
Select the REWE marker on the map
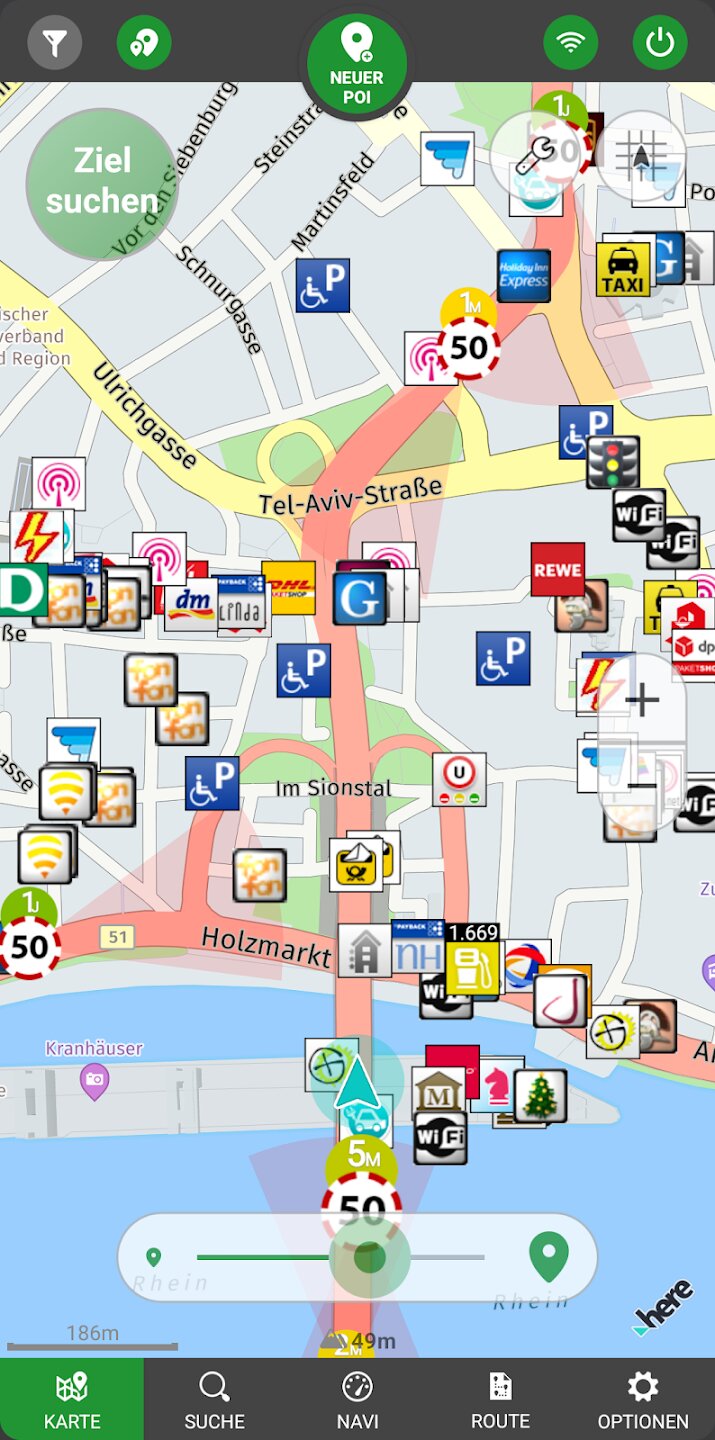click(557, 569)
